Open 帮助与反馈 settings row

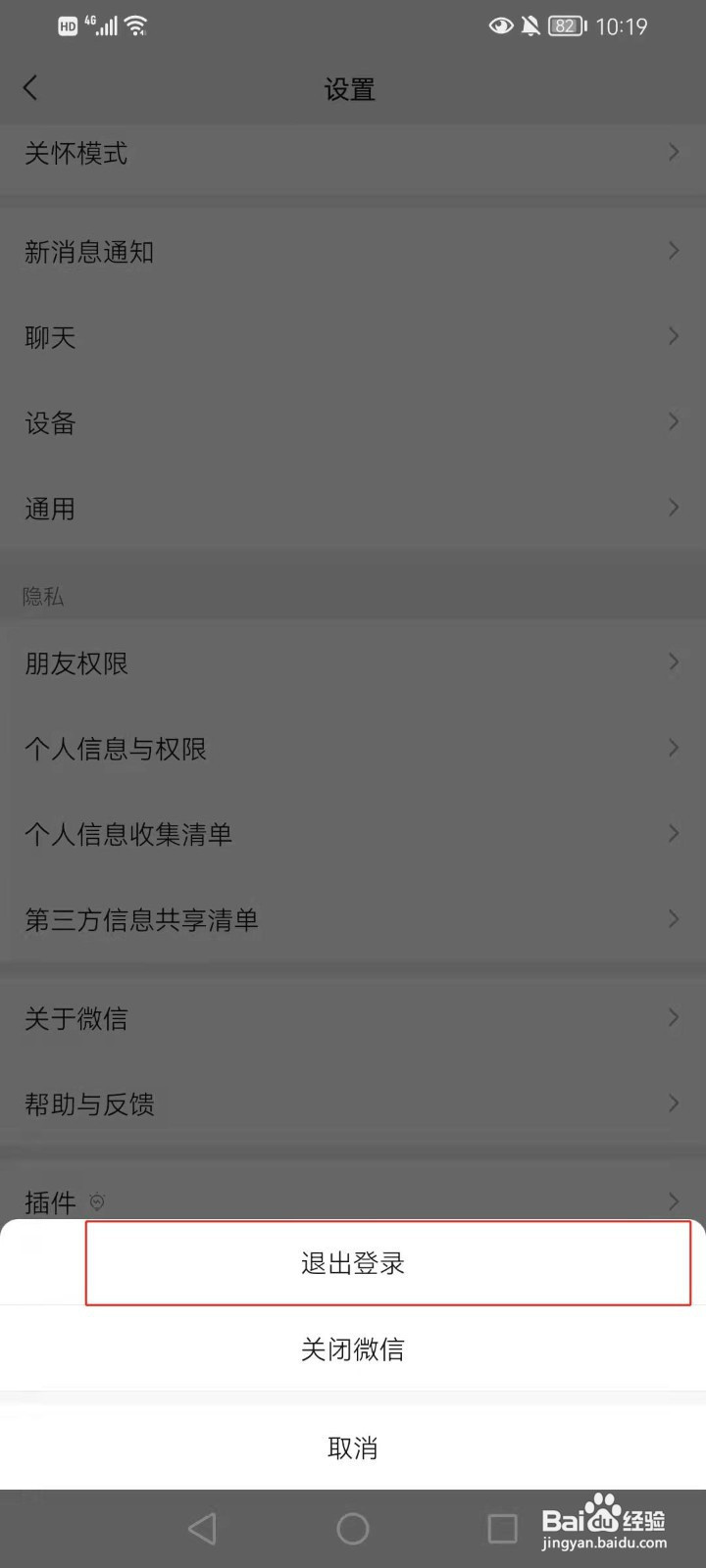[353, 1103]
